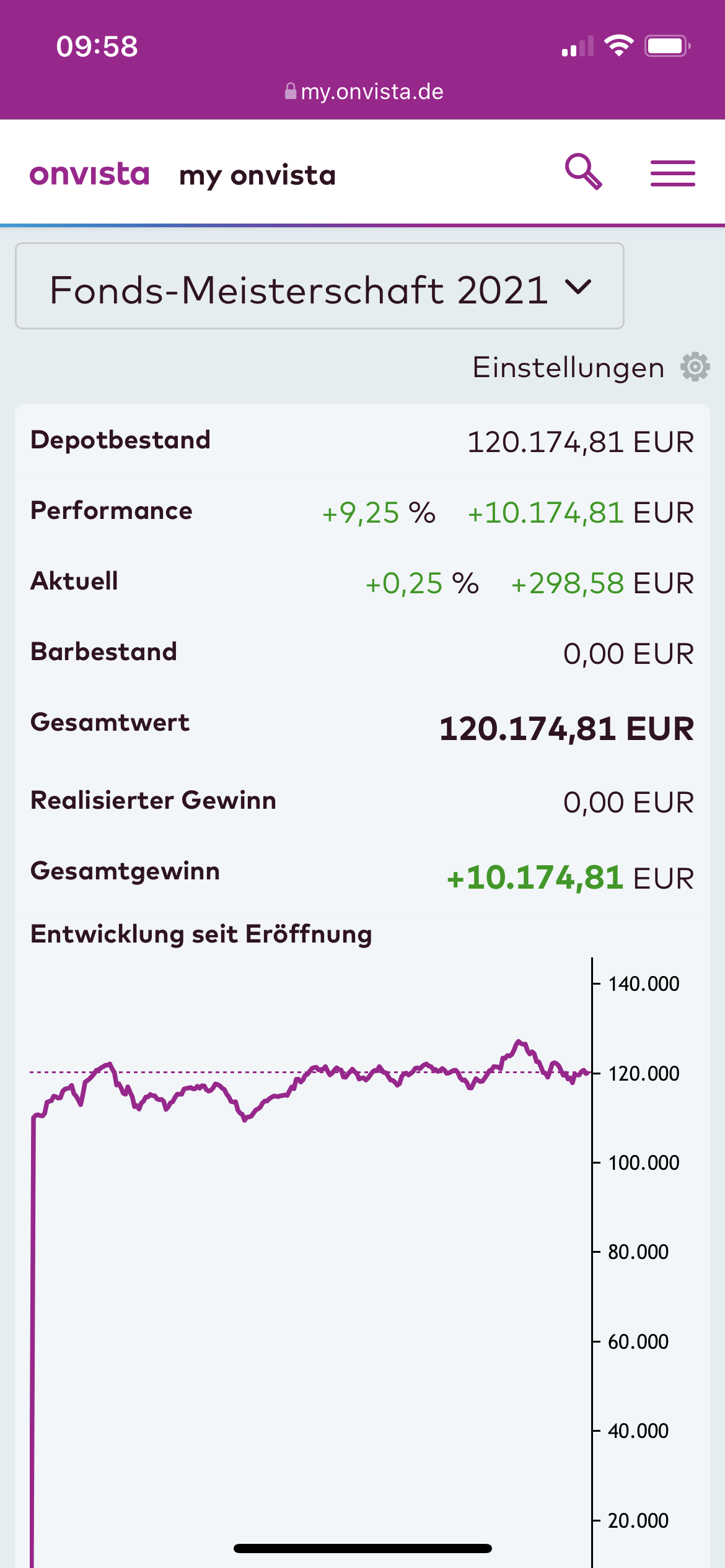Open Einstellungen settings
Viewport: 725px width, 1568px height.
click(x=590, y=367)
